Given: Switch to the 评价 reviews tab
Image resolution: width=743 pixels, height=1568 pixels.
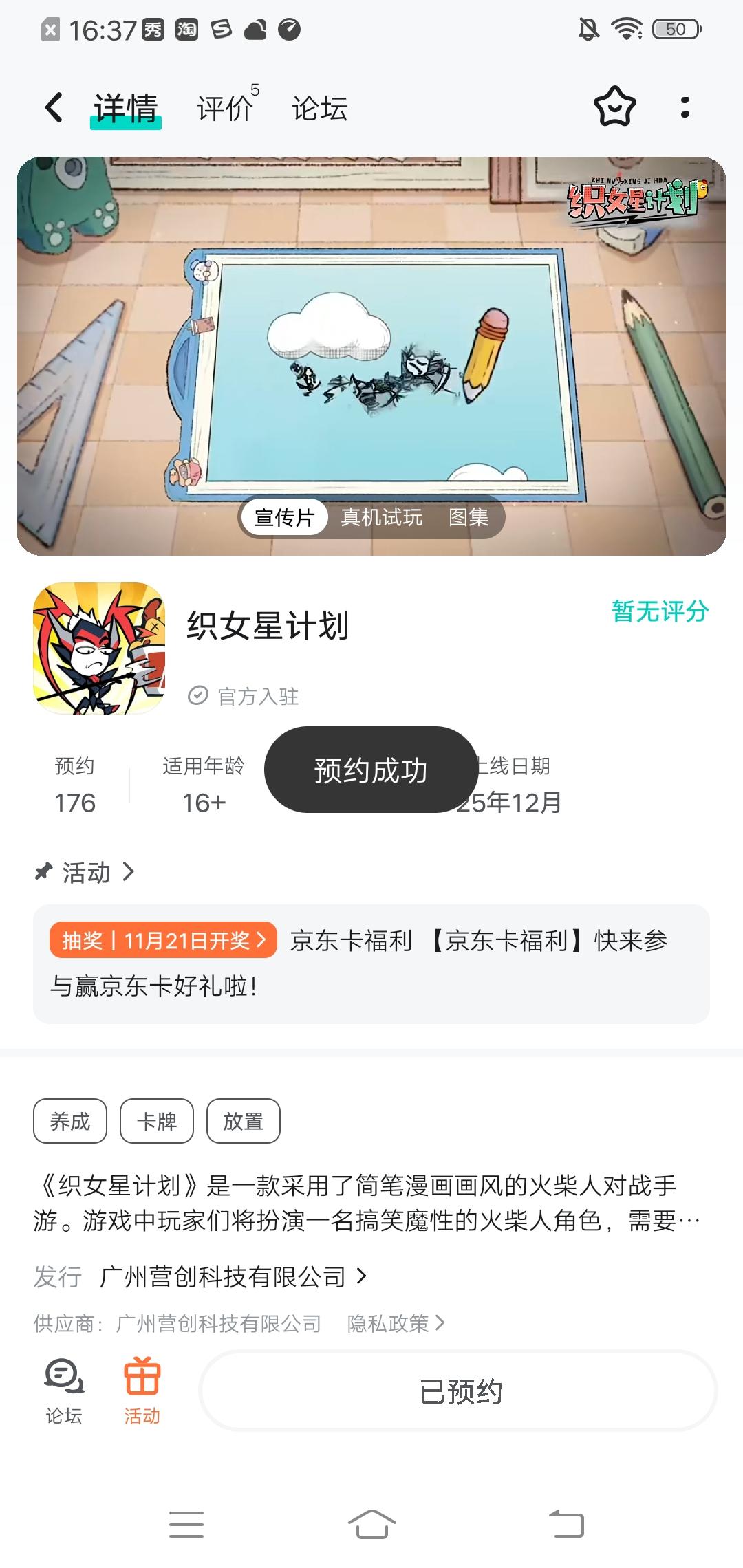Looking at the screenshot, I should click(x=224, y=108).
